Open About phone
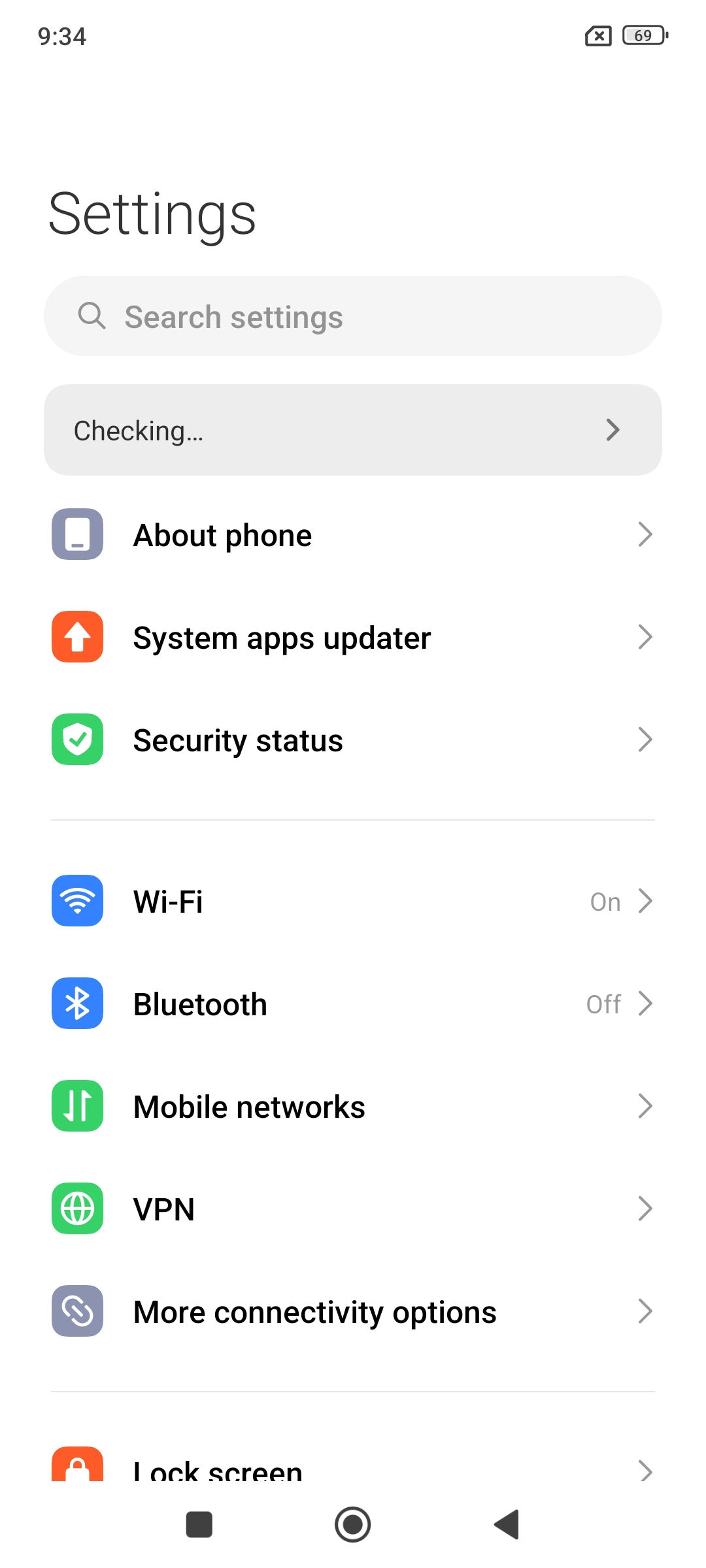The width and height of the screenshot is (706, 1568). tap(353, 535)
